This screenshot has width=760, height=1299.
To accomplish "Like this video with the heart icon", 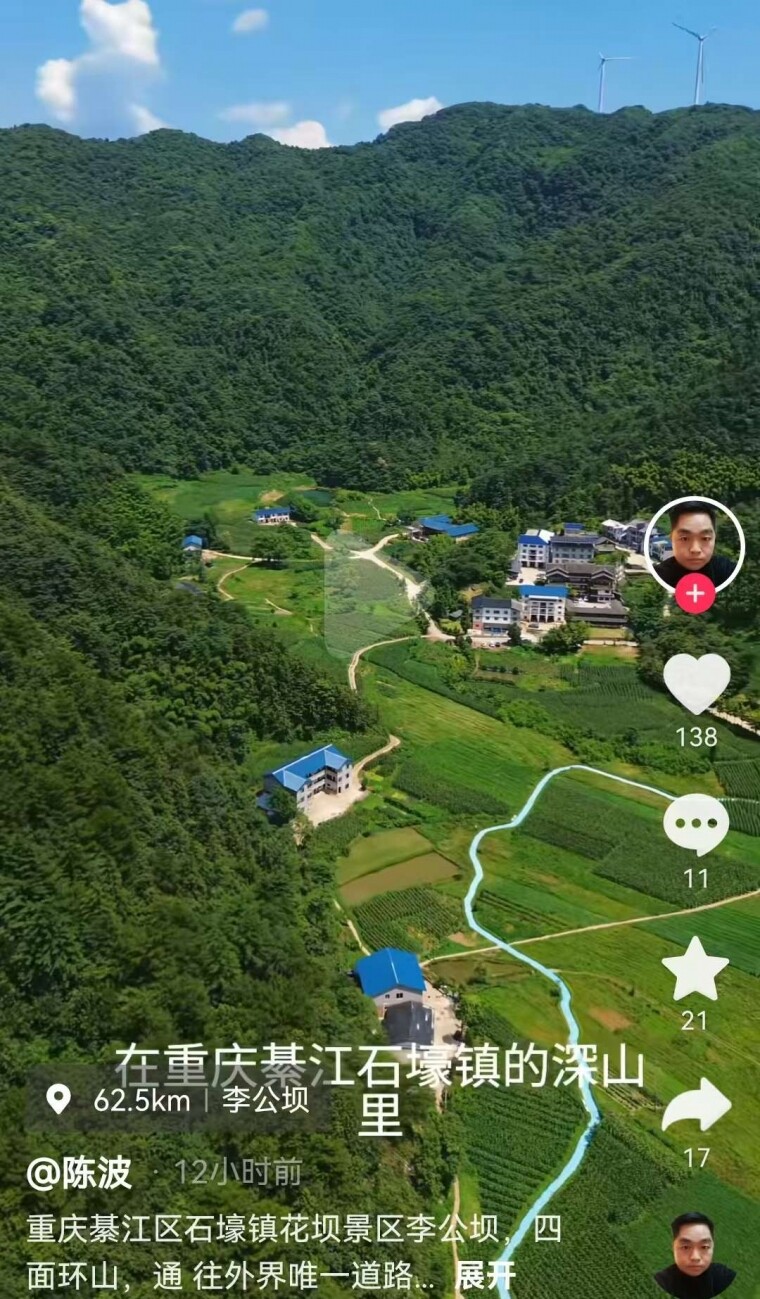I will (696, 682).
